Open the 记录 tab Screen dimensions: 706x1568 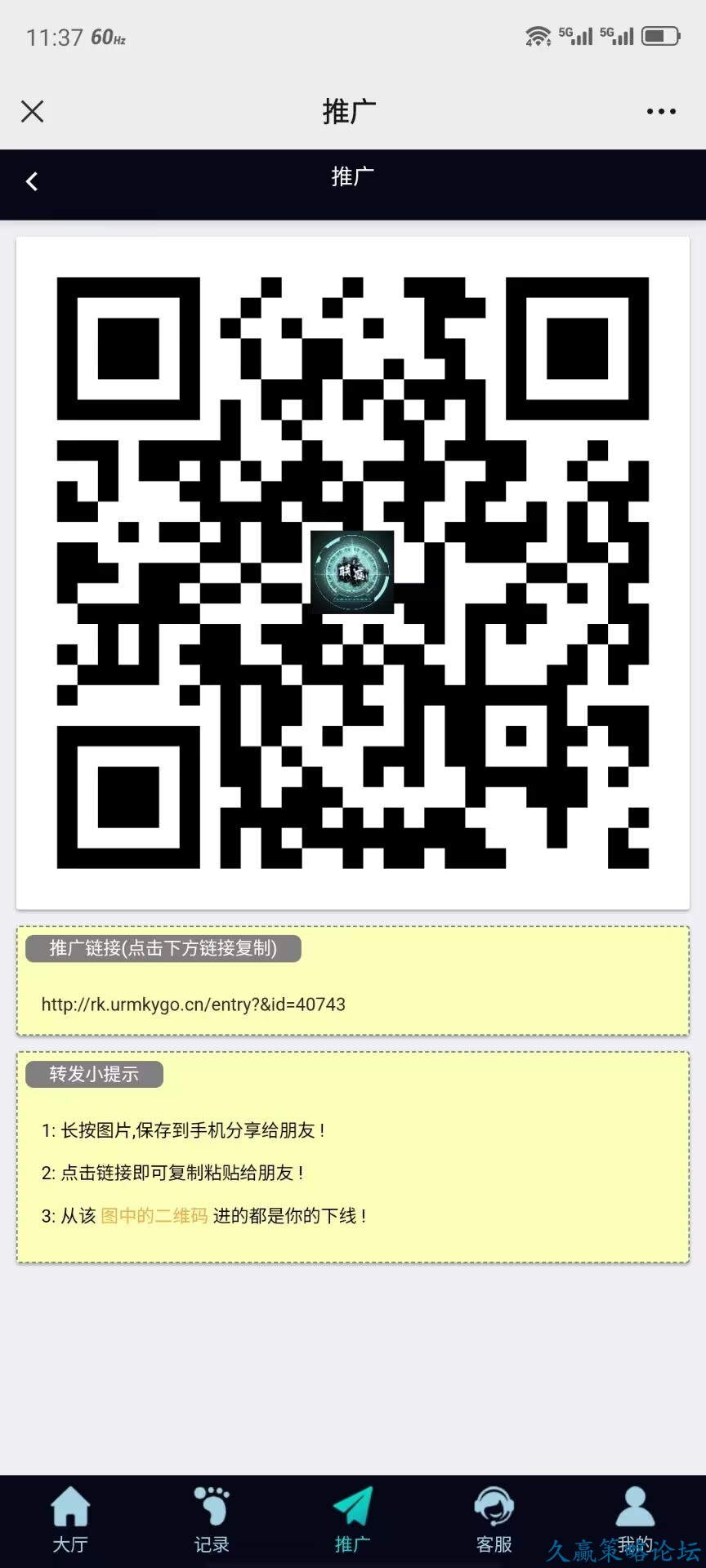pyautogui.click(x=212, y=1519)
